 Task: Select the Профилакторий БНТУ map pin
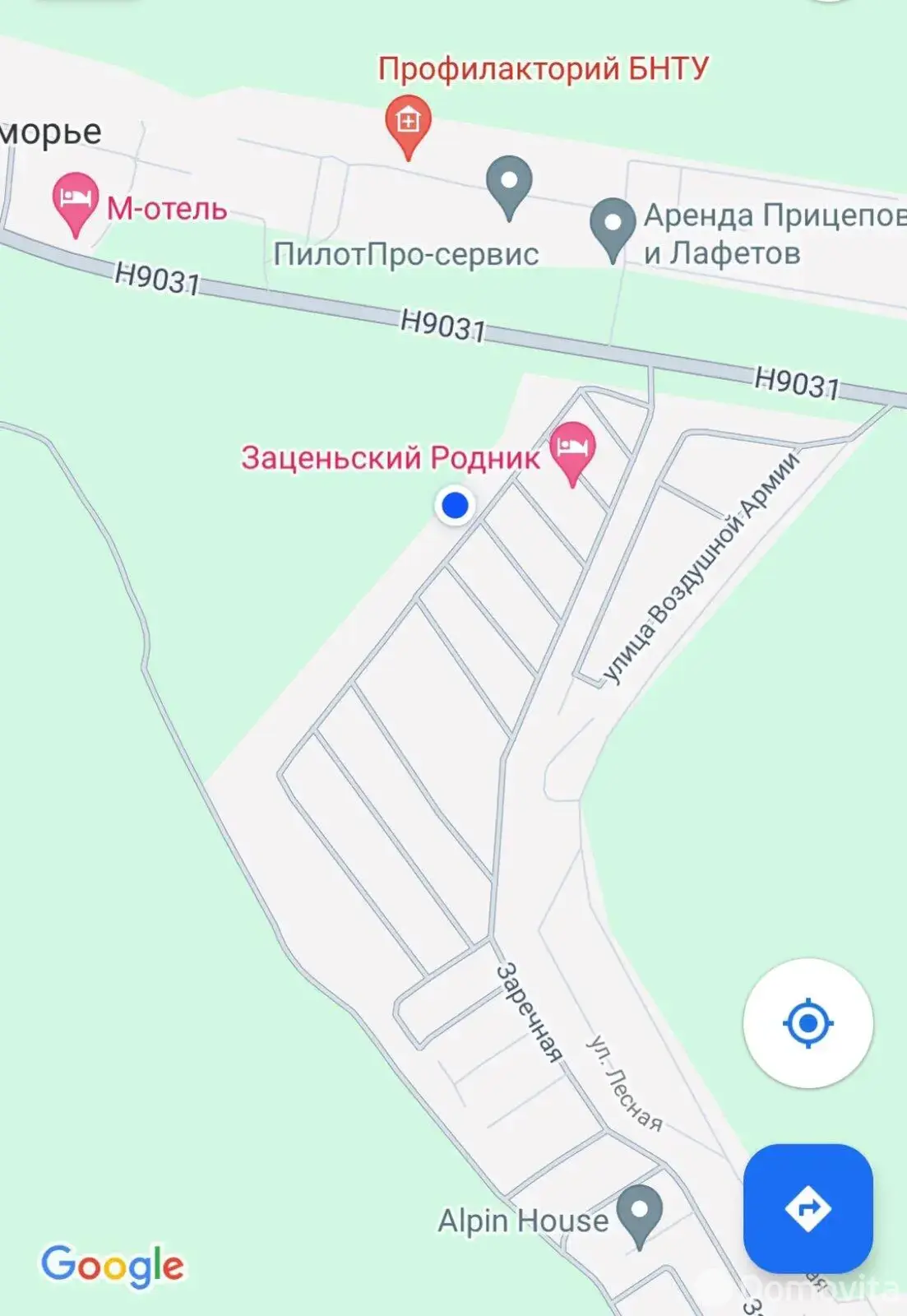pos(406,123)
